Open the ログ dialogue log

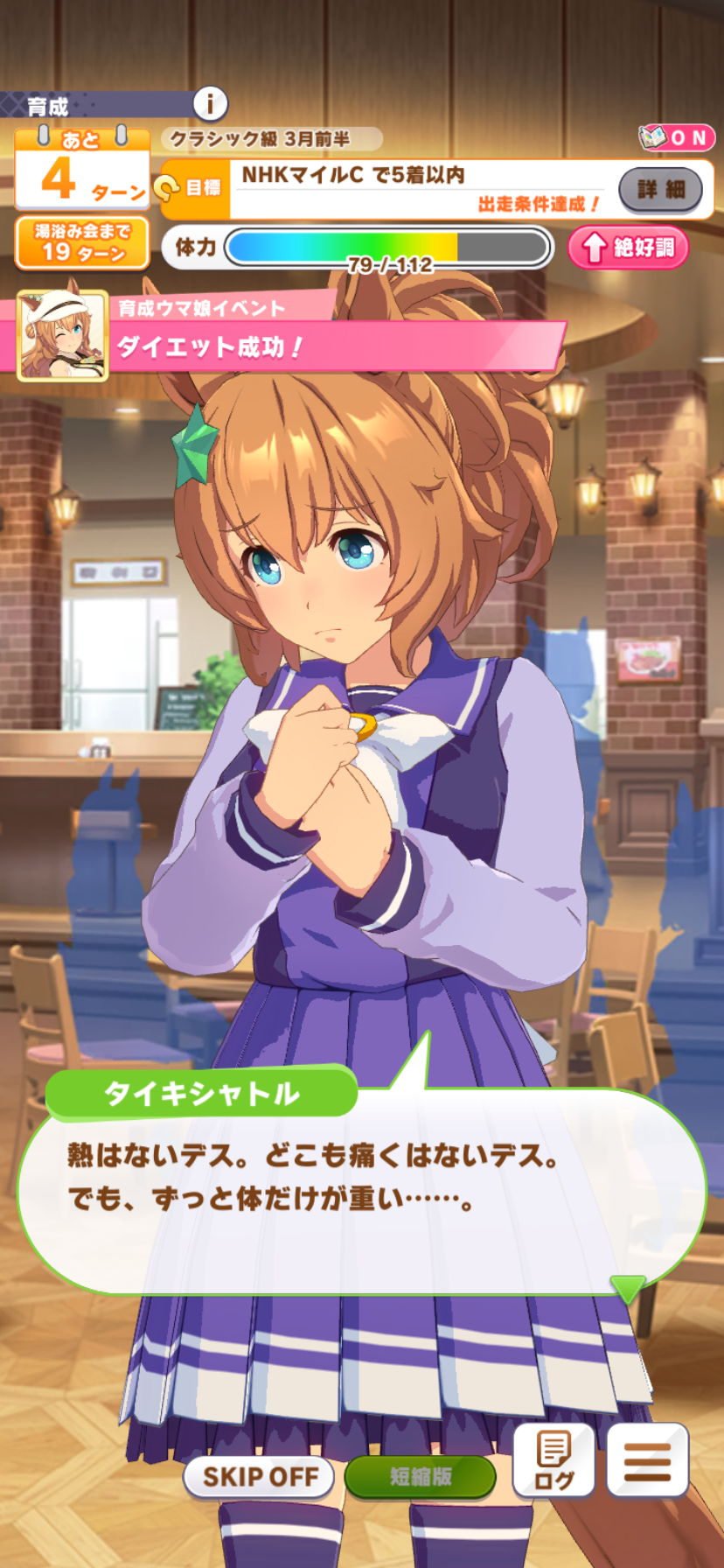coord(554,1460)
